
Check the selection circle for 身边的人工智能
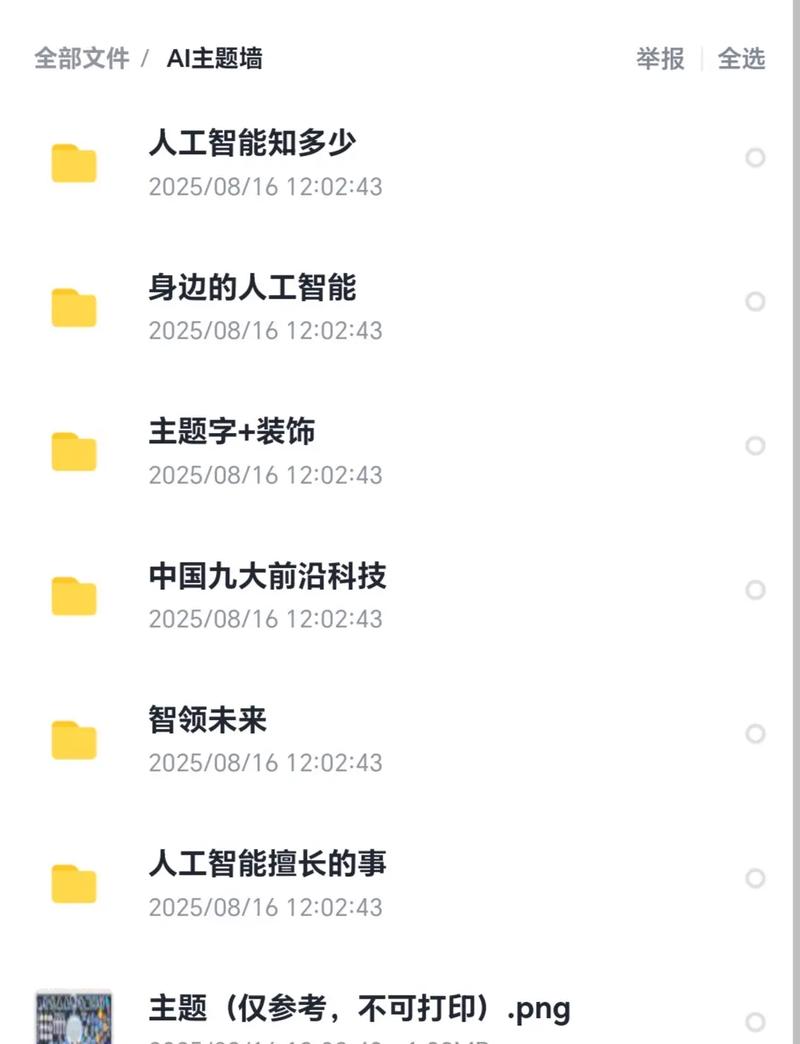coord(755,300)
